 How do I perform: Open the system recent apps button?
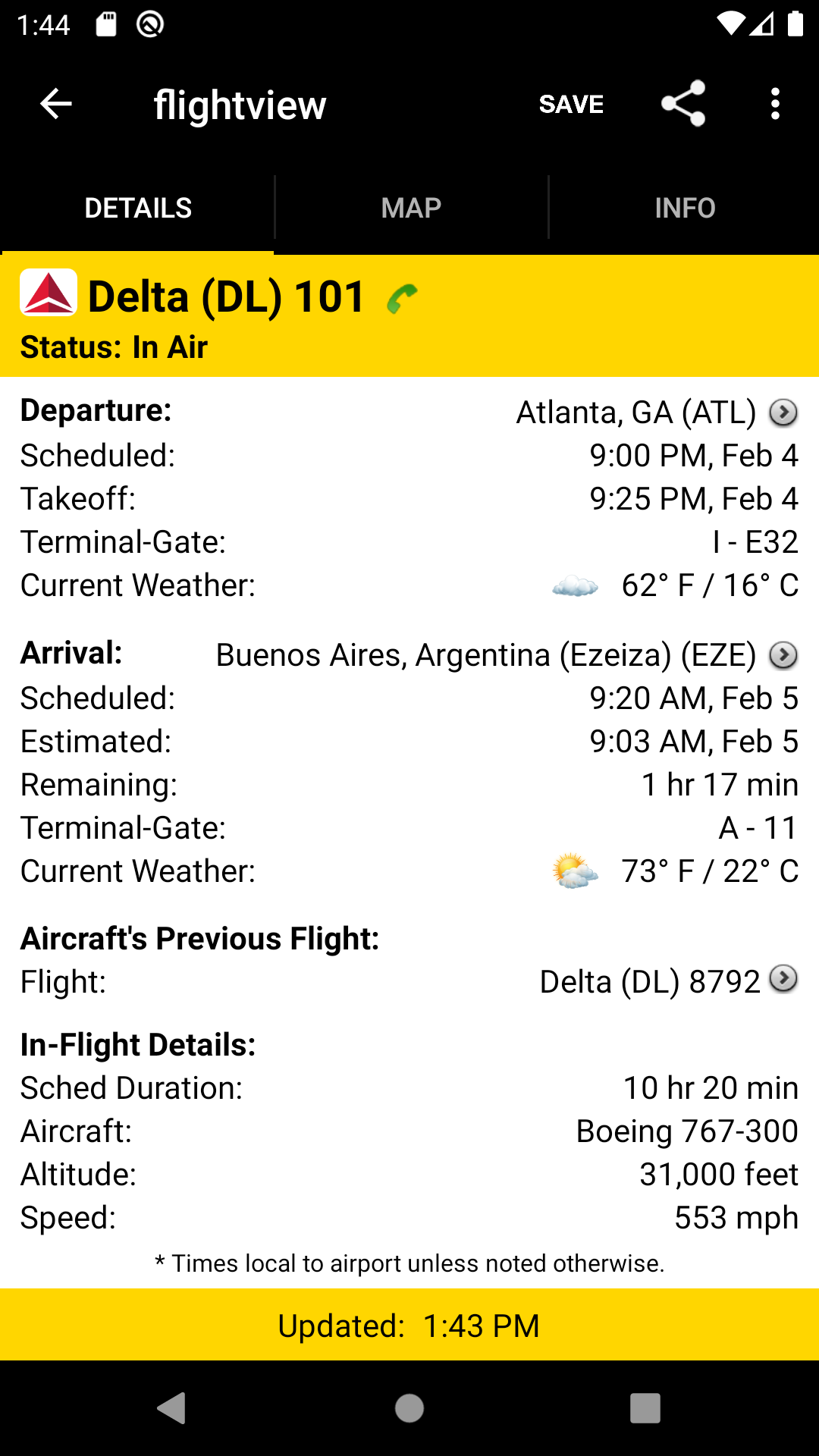point(645,1408)
